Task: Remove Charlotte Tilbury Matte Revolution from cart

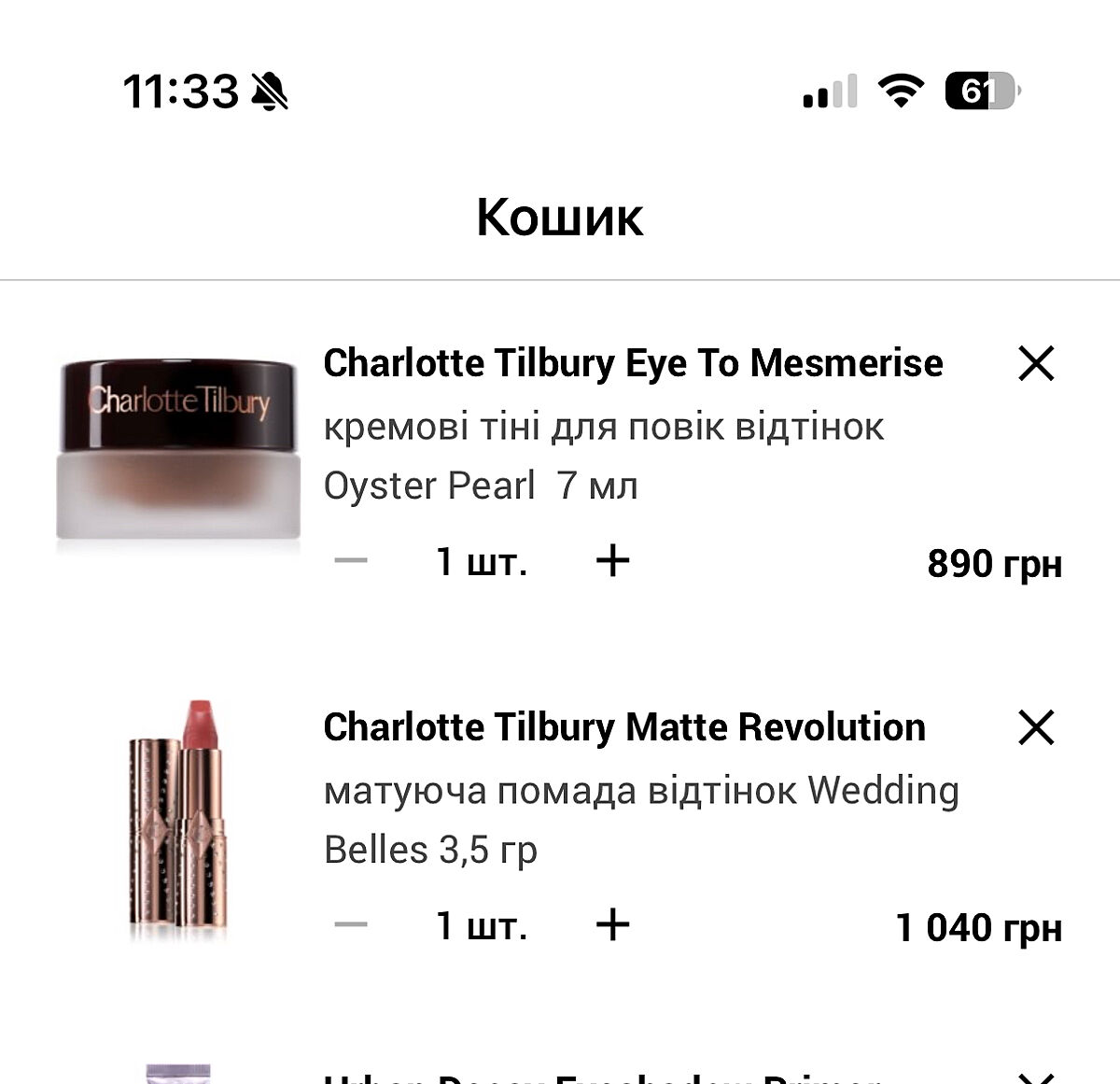Action: coord(1035,727)
